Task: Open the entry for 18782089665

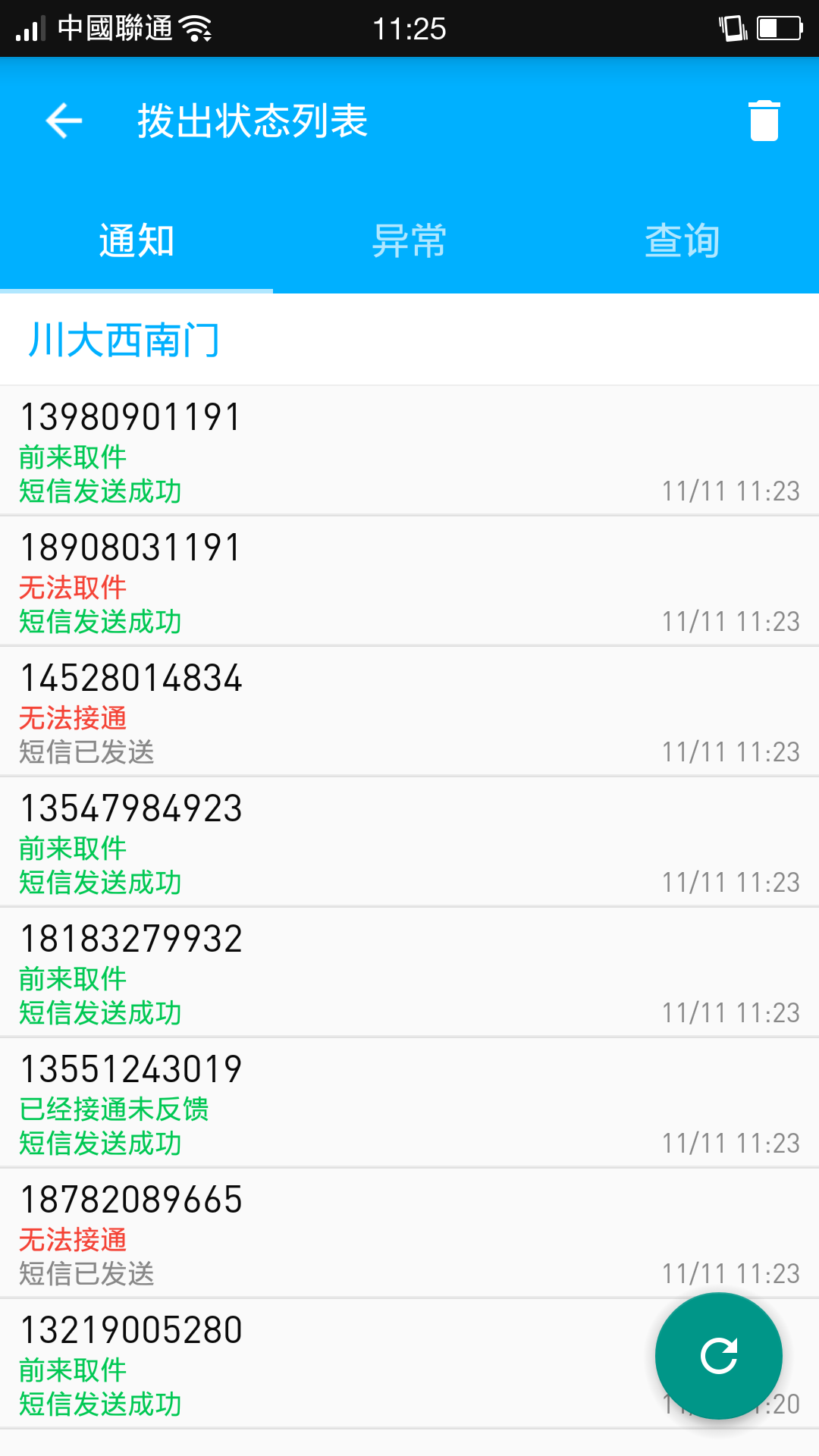Action: click(x=409, y=1234)
